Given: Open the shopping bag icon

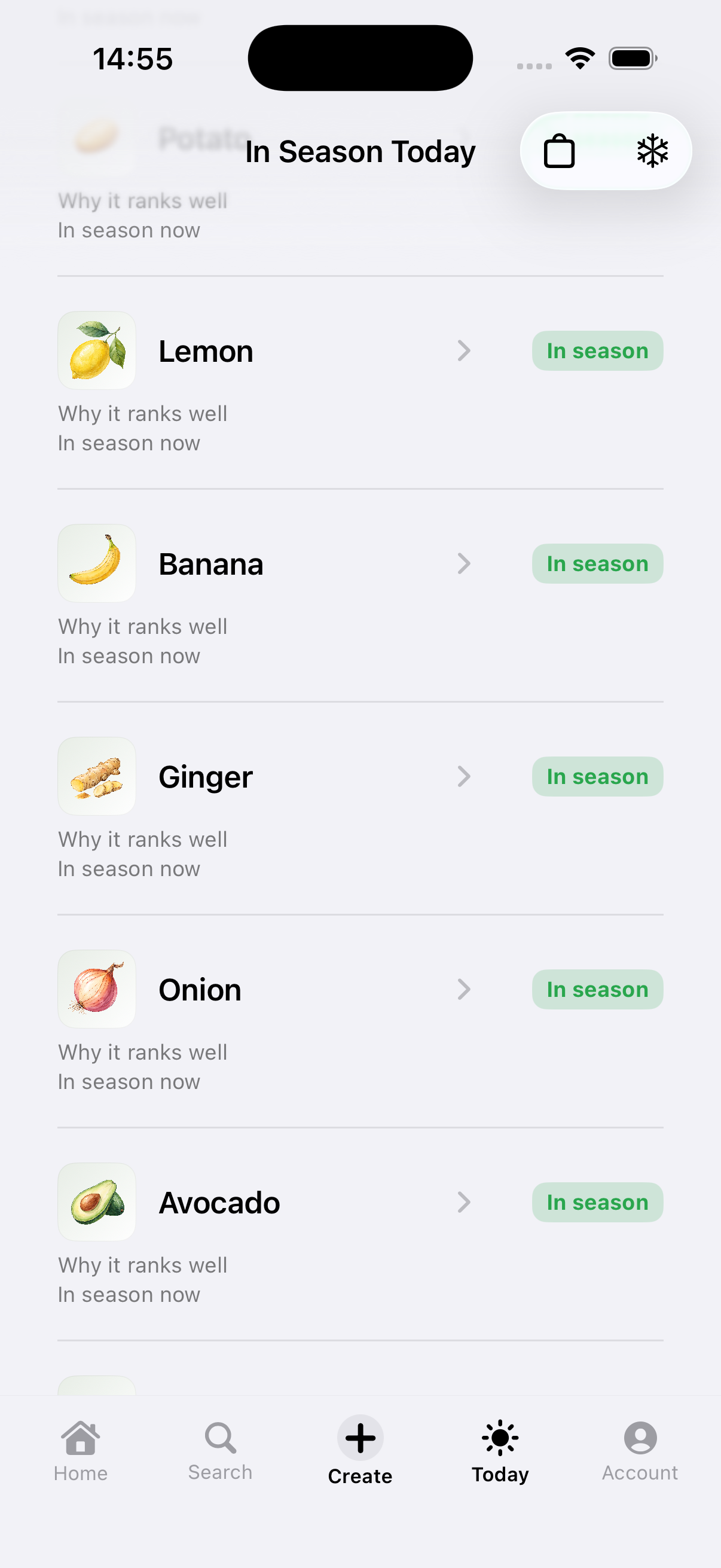Looking at the screenshot, I should (559, 151).
